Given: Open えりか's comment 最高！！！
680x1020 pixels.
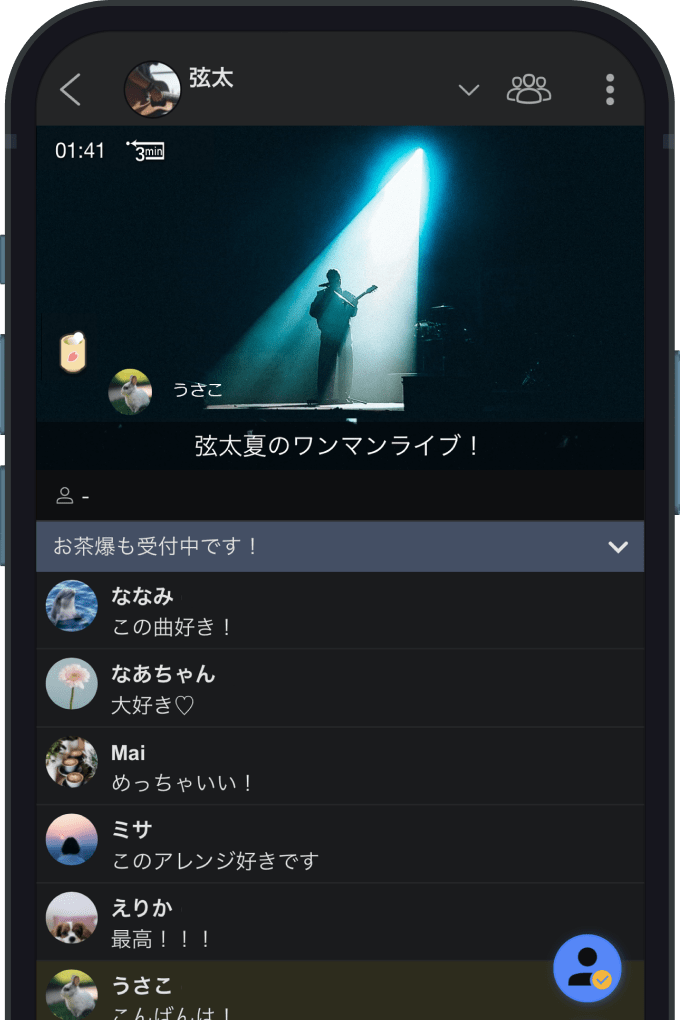Looking at the screenshot, I should click(x=340, y=923).
